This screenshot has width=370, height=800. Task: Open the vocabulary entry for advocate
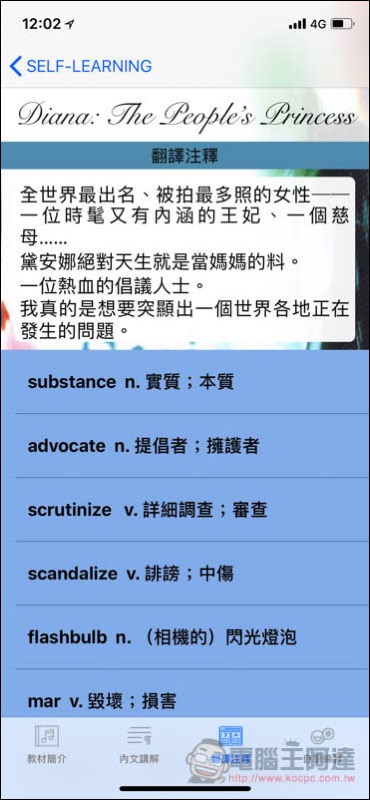click(x=185, y=446)
